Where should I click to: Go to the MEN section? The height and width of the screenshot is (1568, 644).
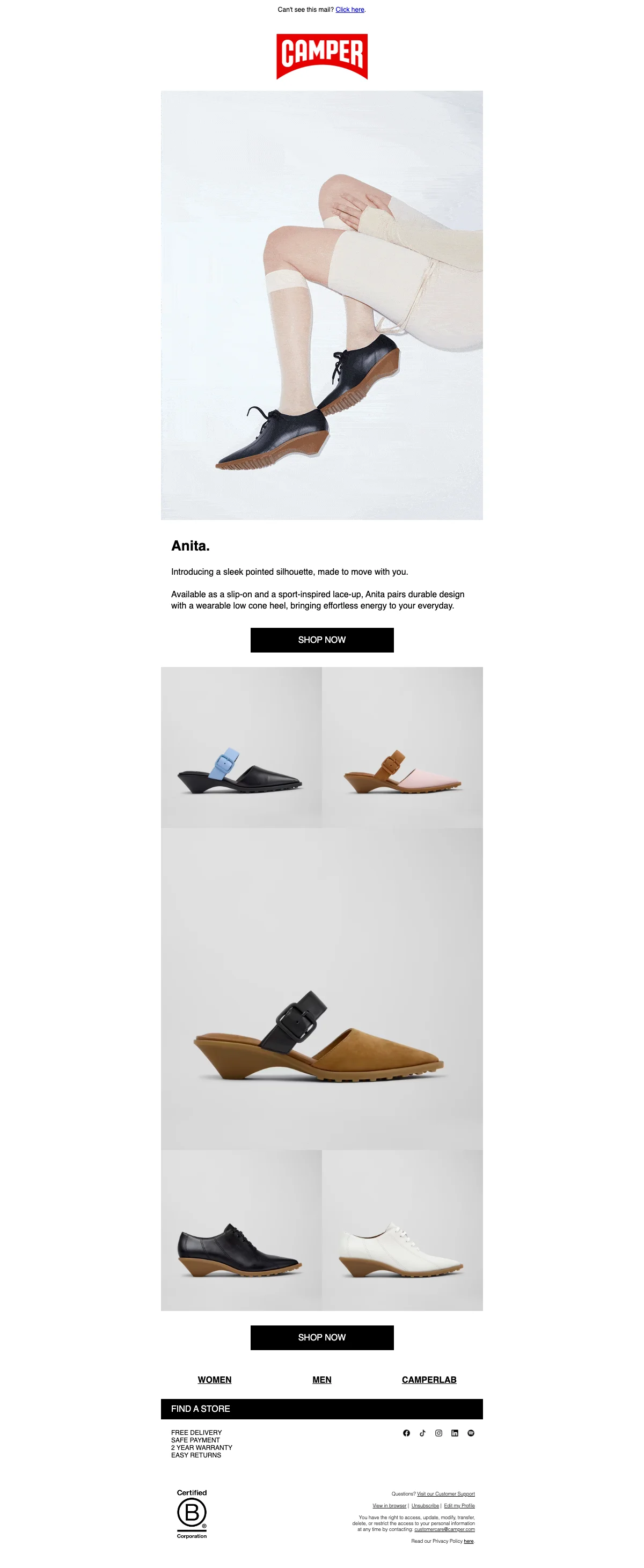click(x=321, y=1380)
